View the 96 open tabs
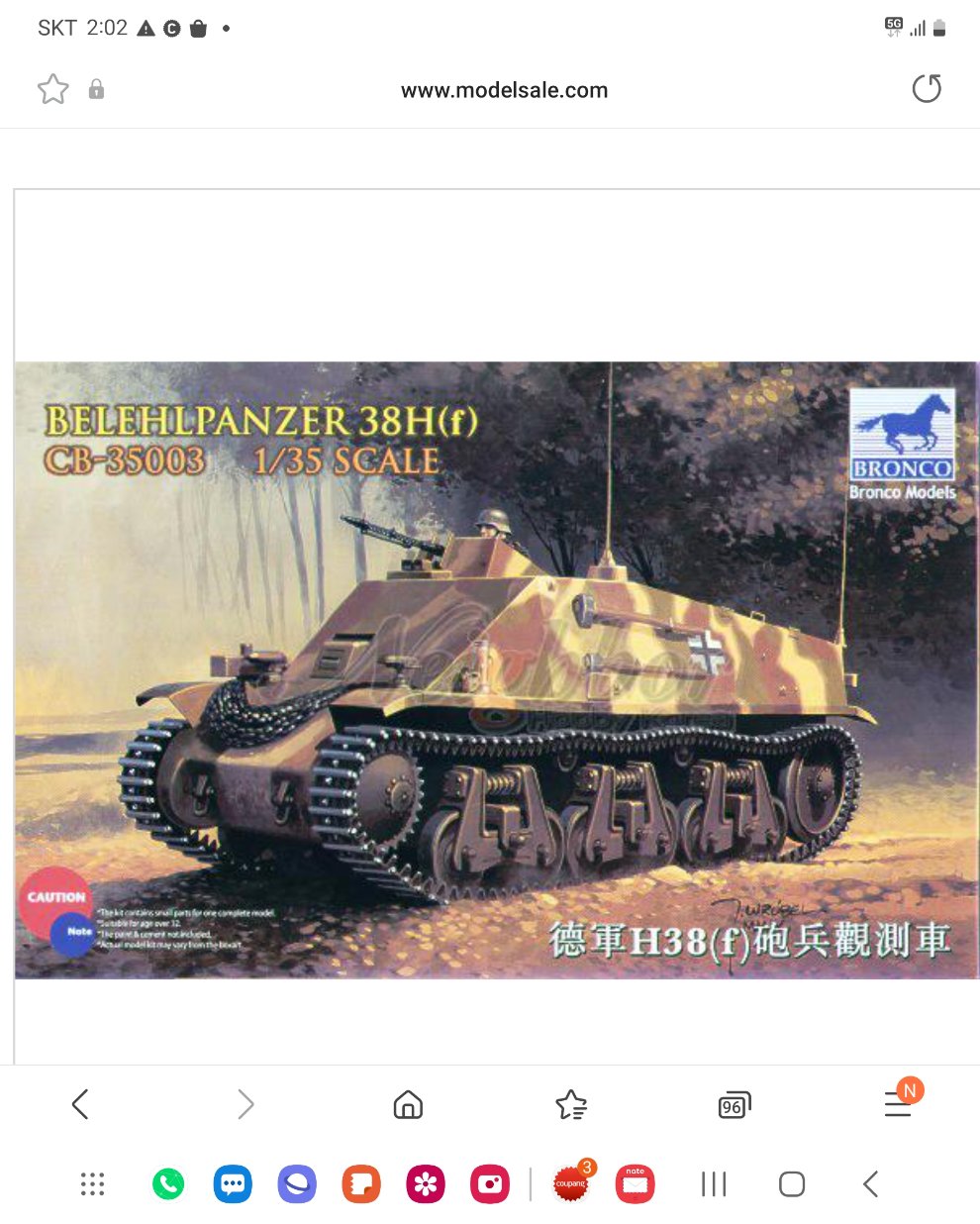The width and height of the screenshot is (980, 1224). (734, 1104)
